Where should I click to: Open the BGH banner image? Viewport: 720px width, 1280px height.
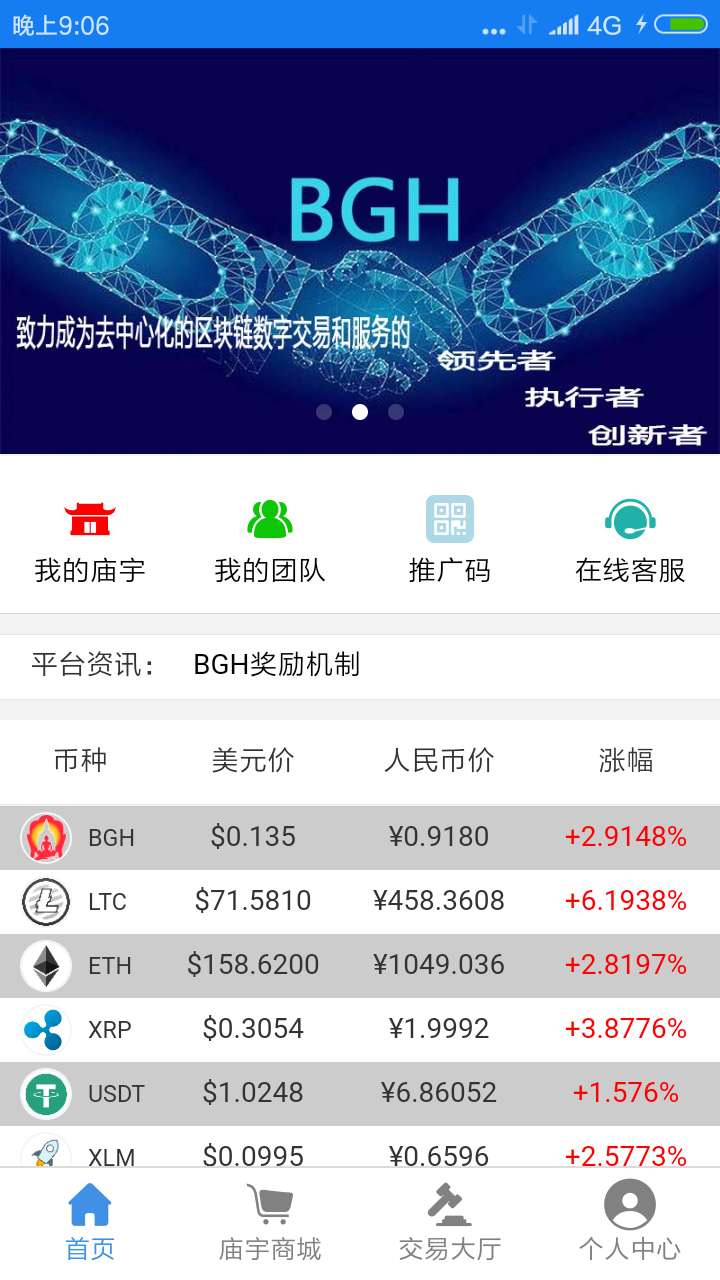(x=360, y=250)
